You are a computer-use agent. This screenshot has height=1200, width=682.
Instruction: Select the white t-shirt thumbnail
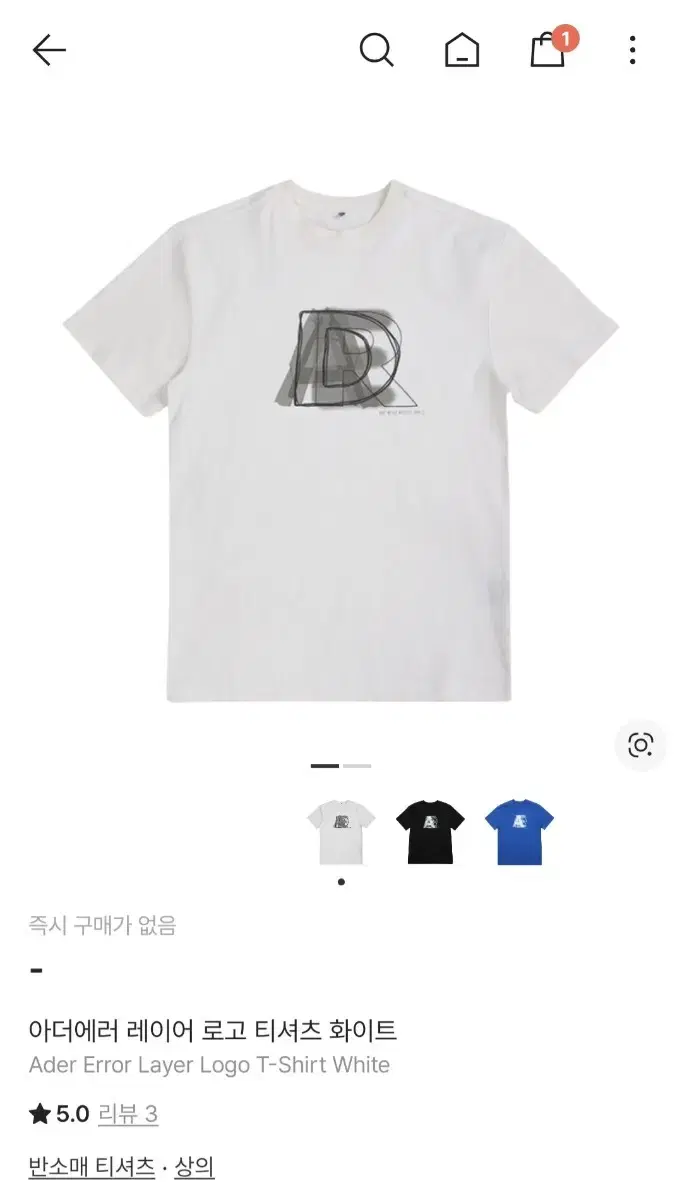tap(341, 832)
